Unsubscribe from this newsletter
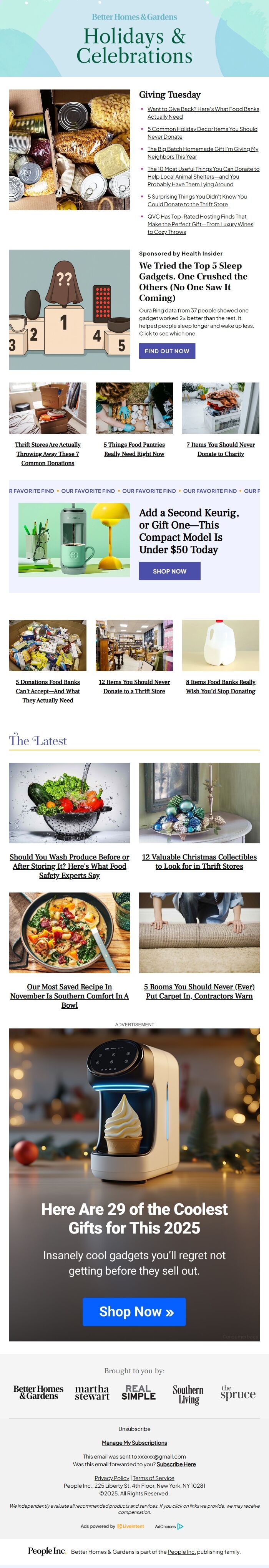The height and width of the screenshot is (1568, 269). pyautogui.click(x=134, y=1429)
